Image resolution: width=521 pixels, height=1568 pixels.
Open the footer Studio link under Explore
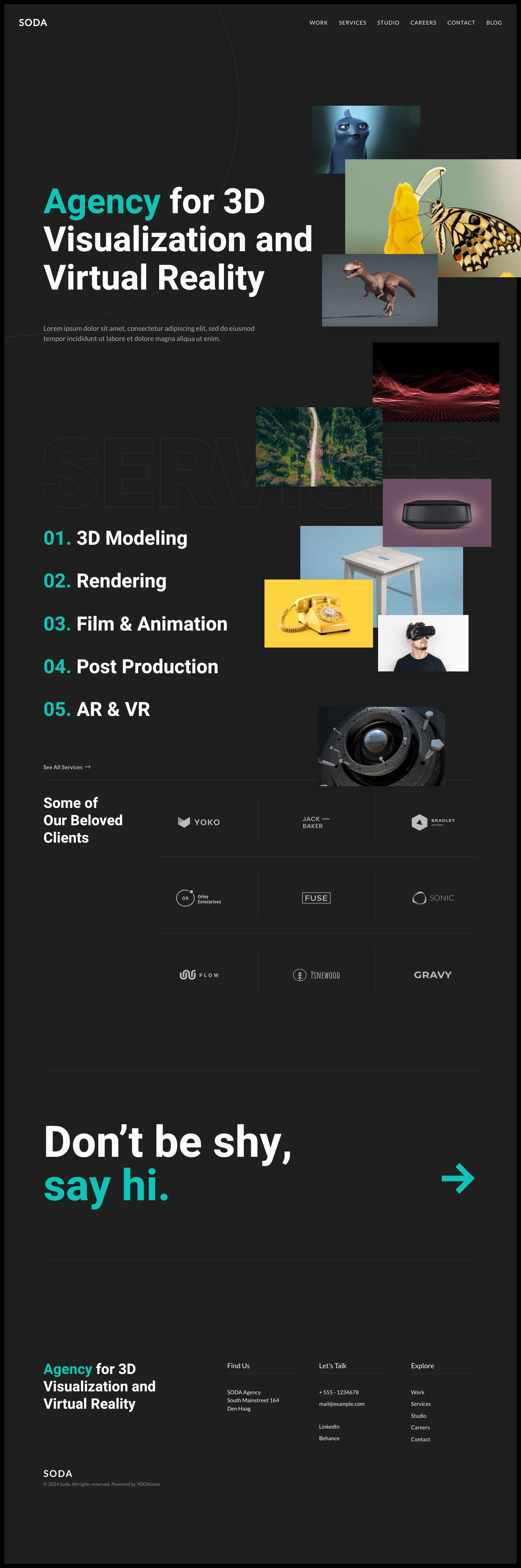pyautogui.click(x=418, y=1416)
